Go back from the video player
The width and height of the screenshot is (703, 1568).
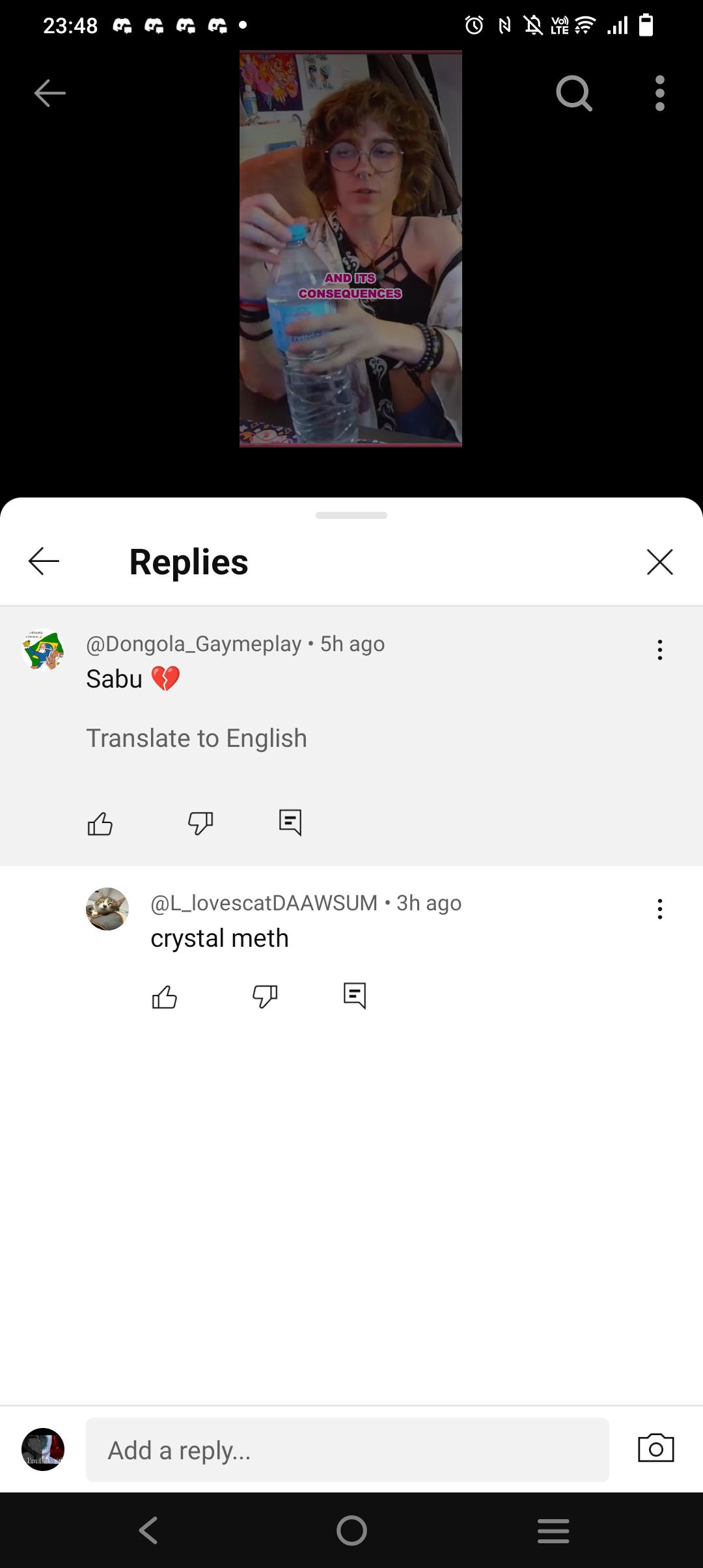[x=49, y=93]
